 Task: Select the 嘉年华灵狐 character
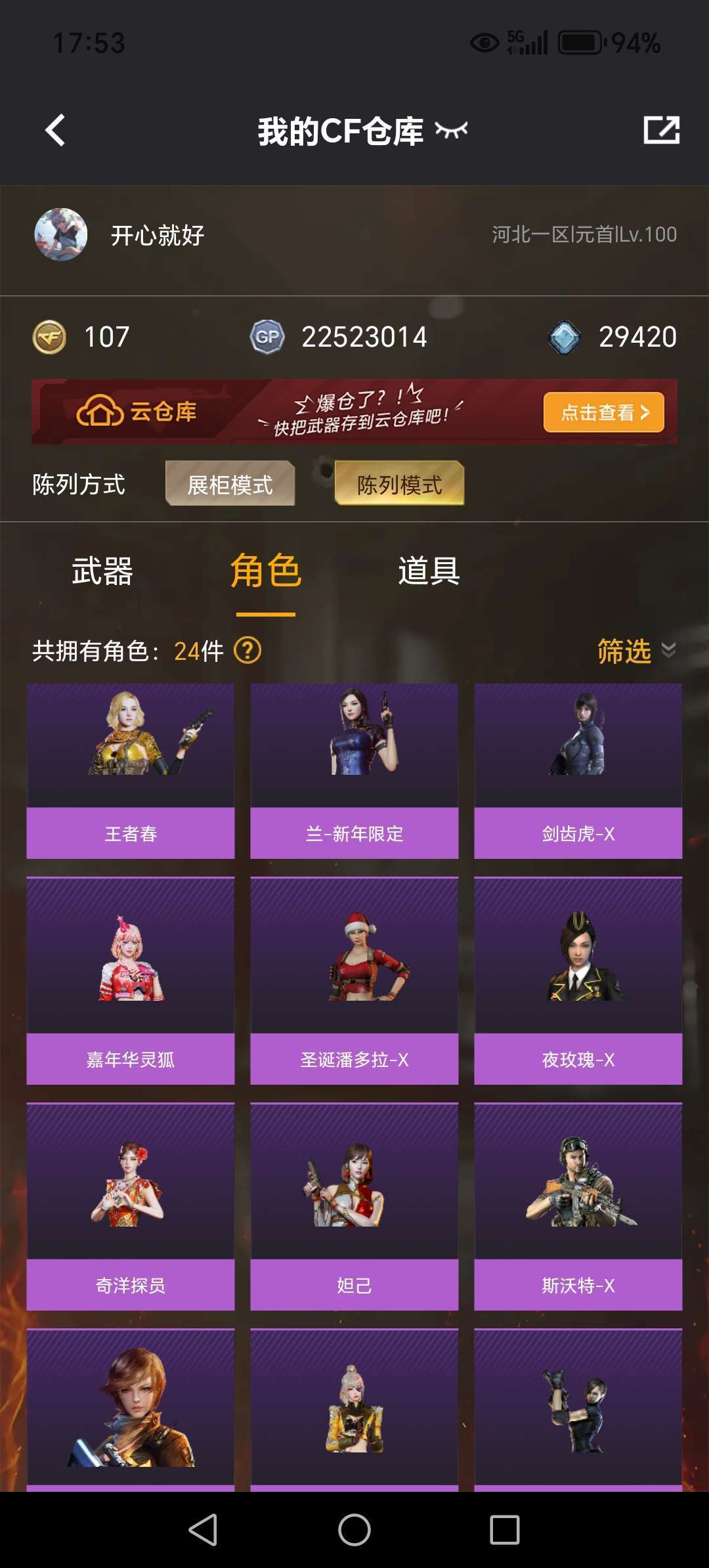point(130,981)
